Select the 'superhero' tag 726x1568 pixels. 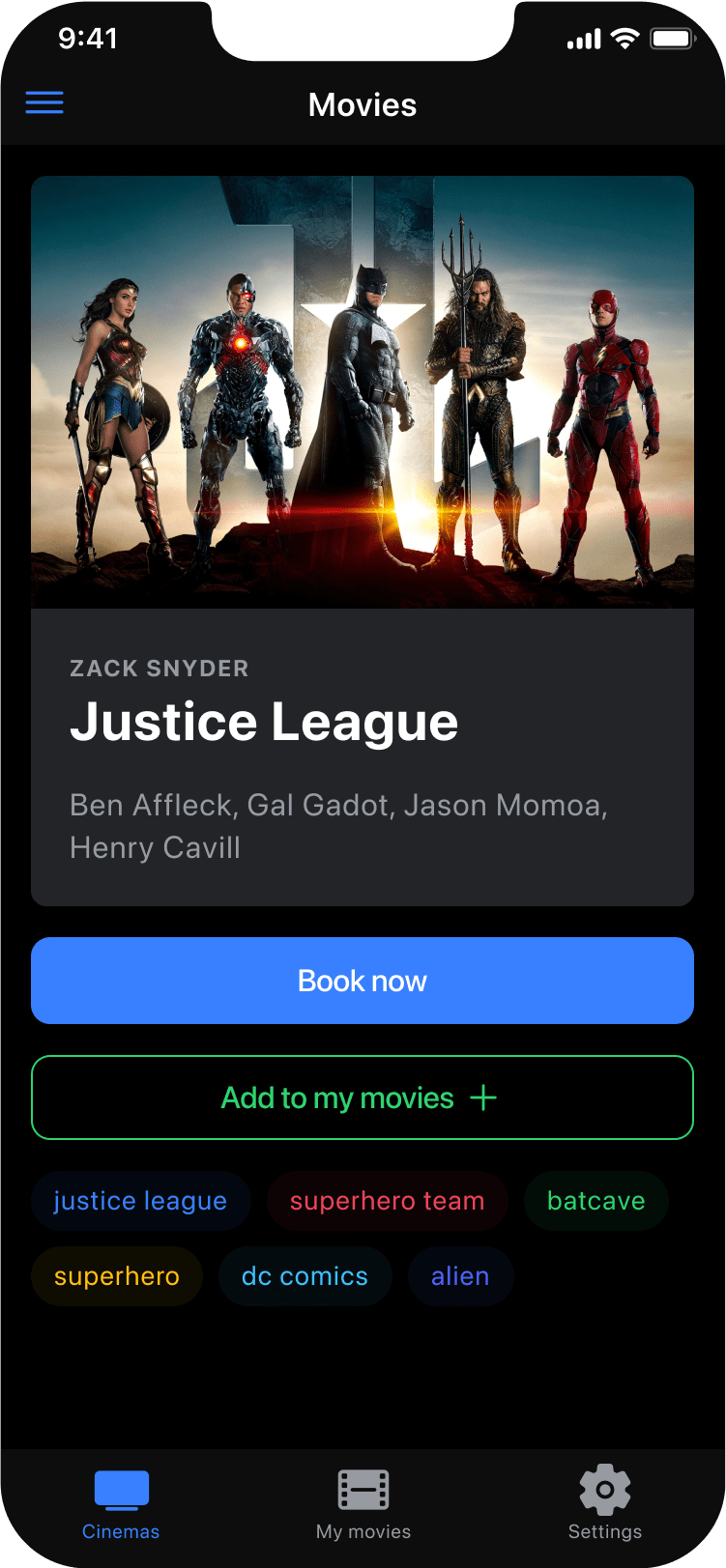pos(116,1275)
